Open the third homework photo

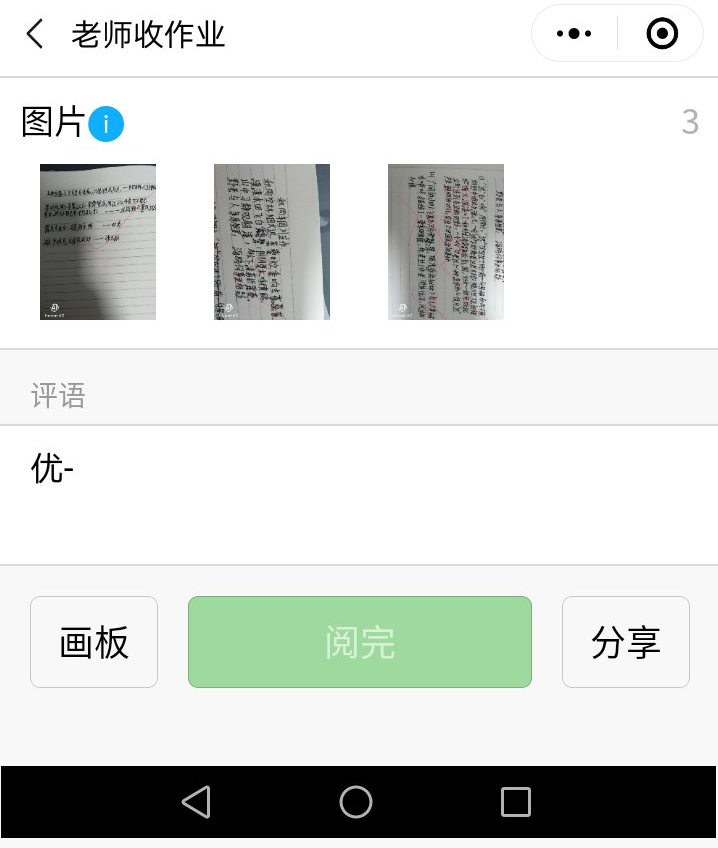(446, 242)
